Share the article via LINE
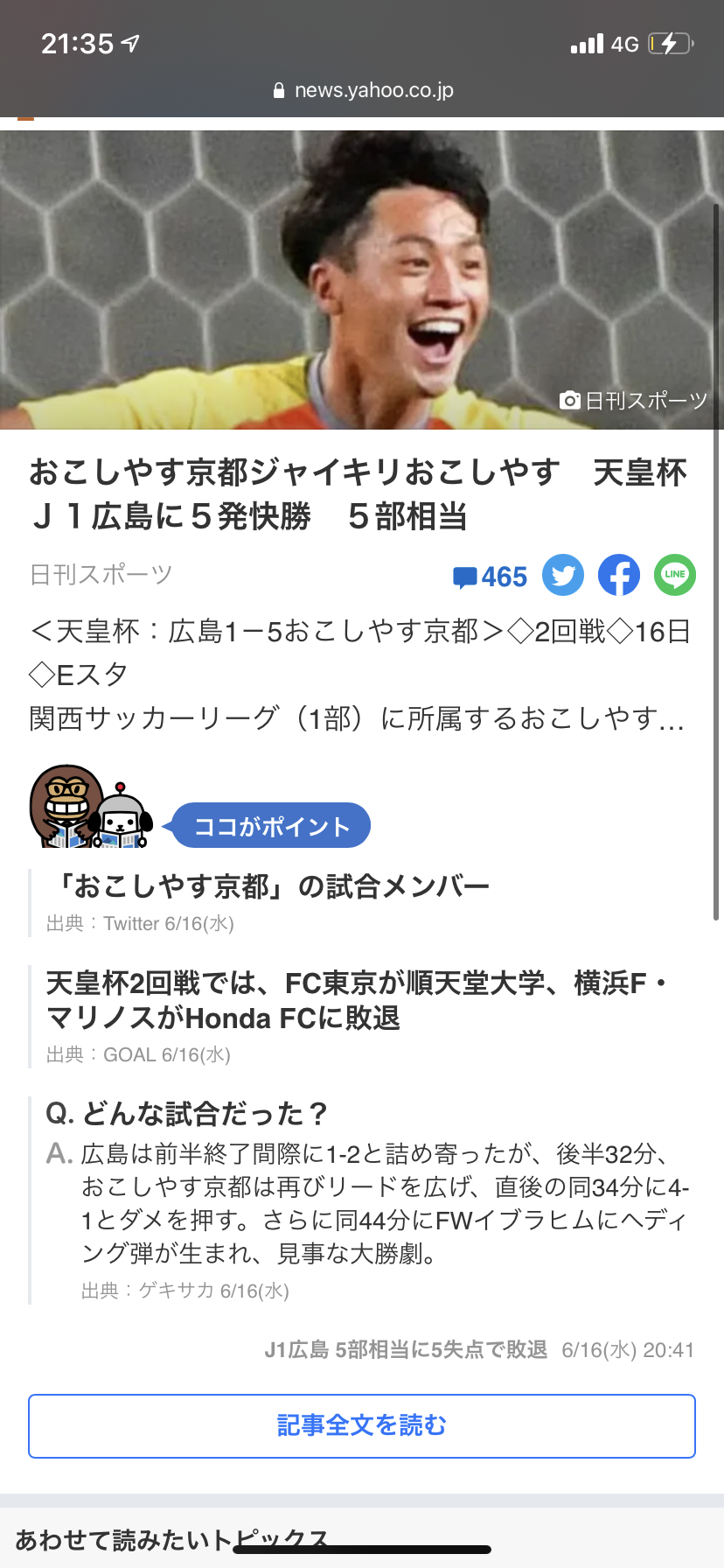The width and height of the screenshot is (724, 1568). point(675,576)
